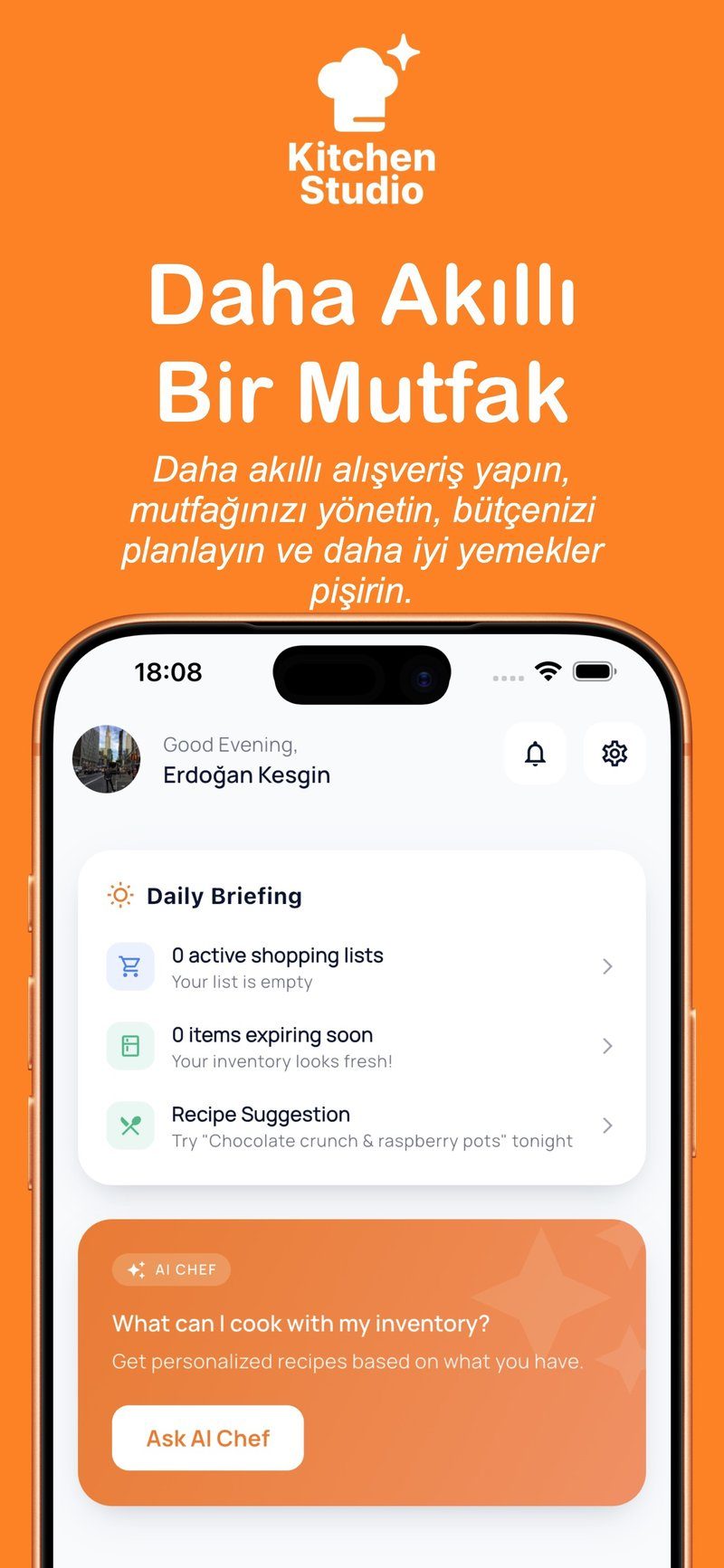Click the sparkle icon in the AI Chef badge
The height and width of the screenshot is (1568, 724).
click(x=136, y=1269)
